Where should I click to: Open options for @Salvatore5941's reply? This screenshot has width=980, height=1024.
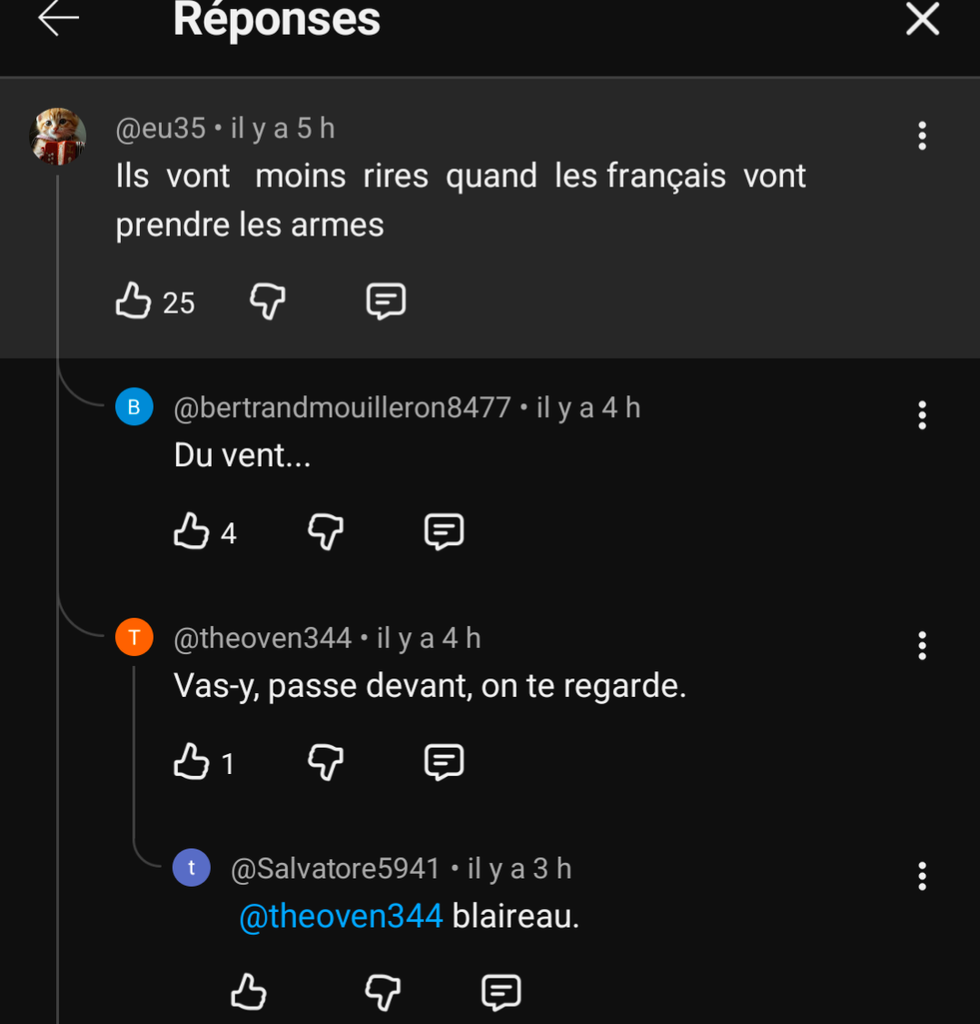(922, 877)
